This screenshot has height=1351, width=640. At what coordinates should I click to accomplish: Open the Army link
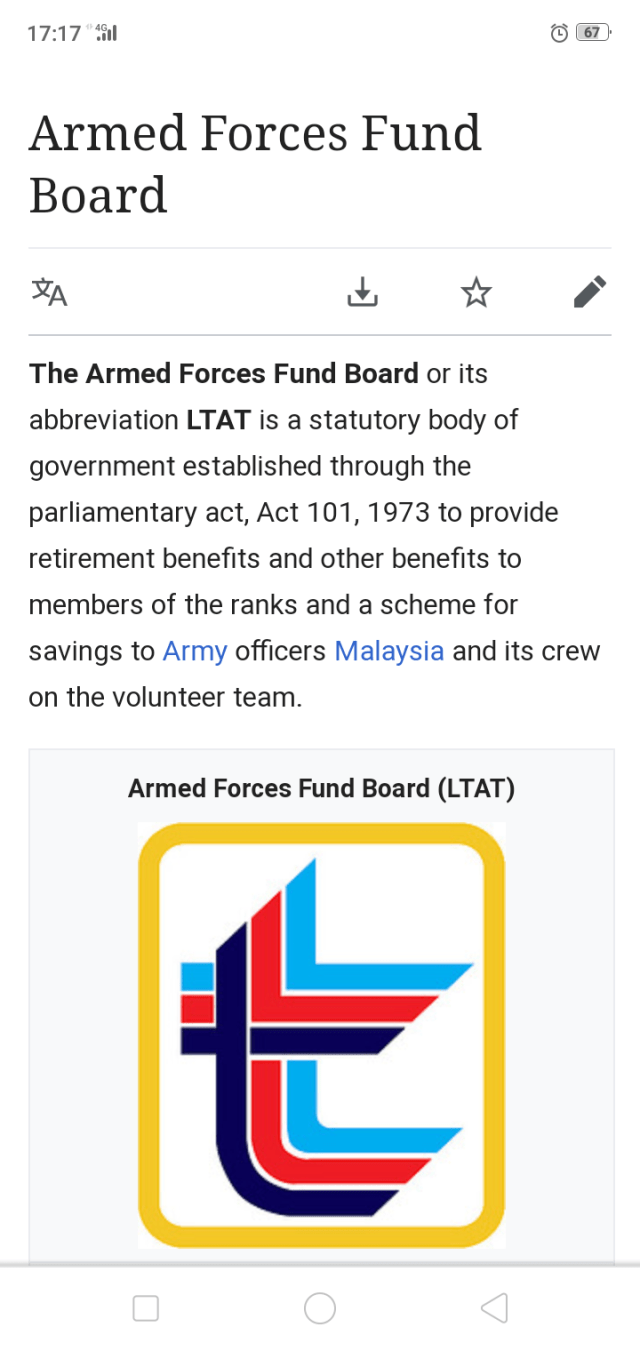(195, 651)
